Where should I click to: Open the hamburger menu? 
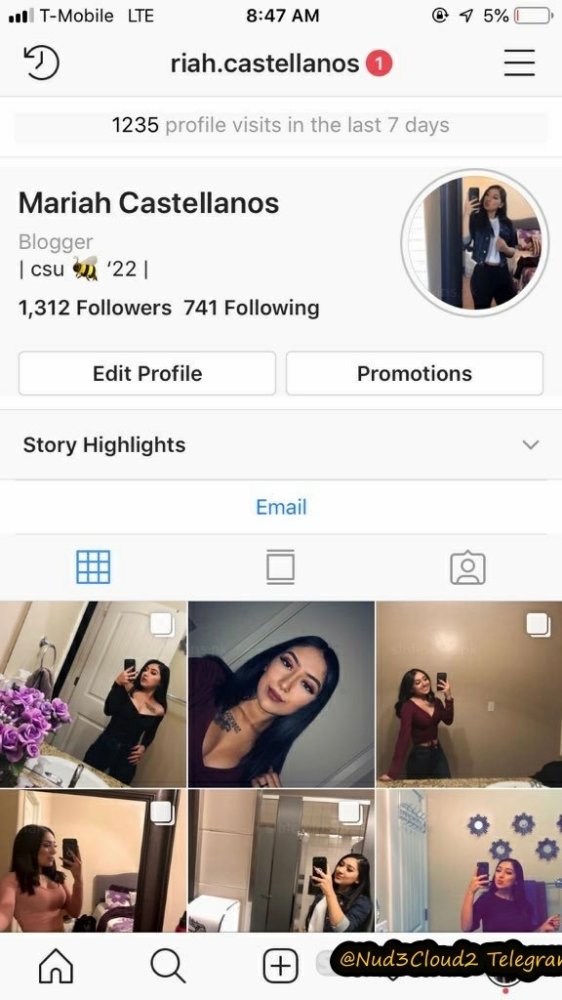coord(519,63)
